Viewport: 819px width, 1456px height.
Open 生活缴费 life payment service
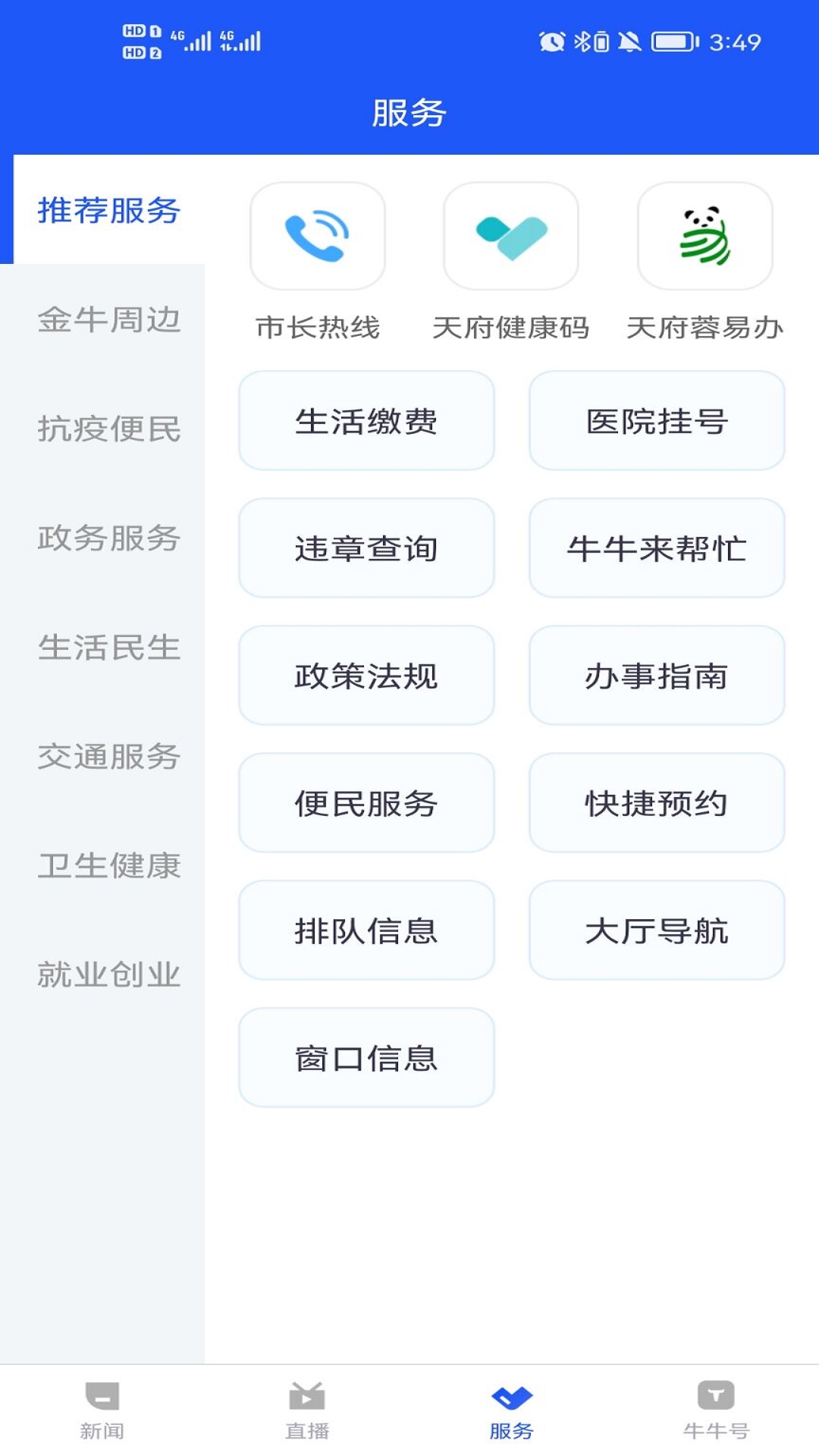pos(366,421)
